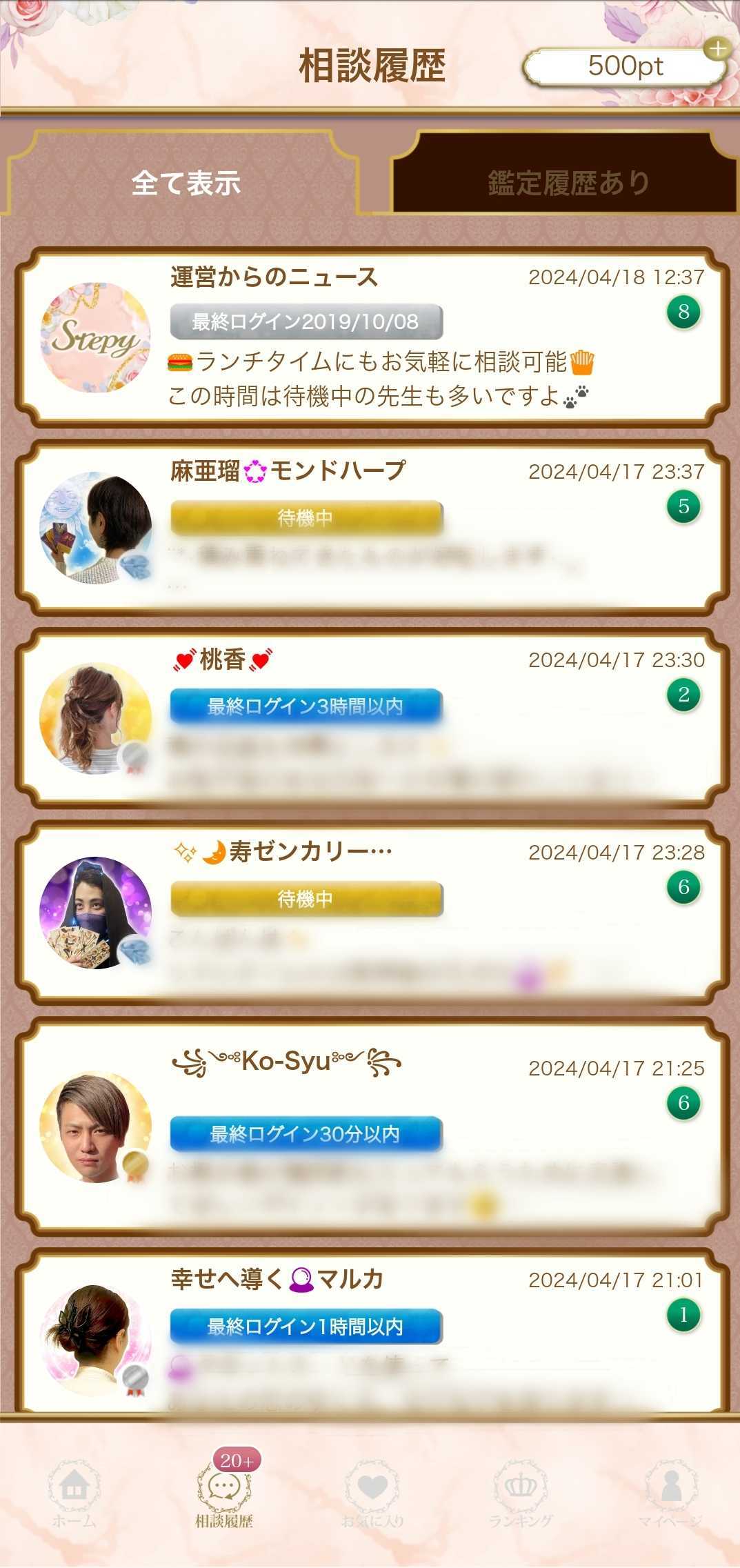Go to the ホーム tab
The width and height of the screenshot is (740, 1568).
(73, 1495)
